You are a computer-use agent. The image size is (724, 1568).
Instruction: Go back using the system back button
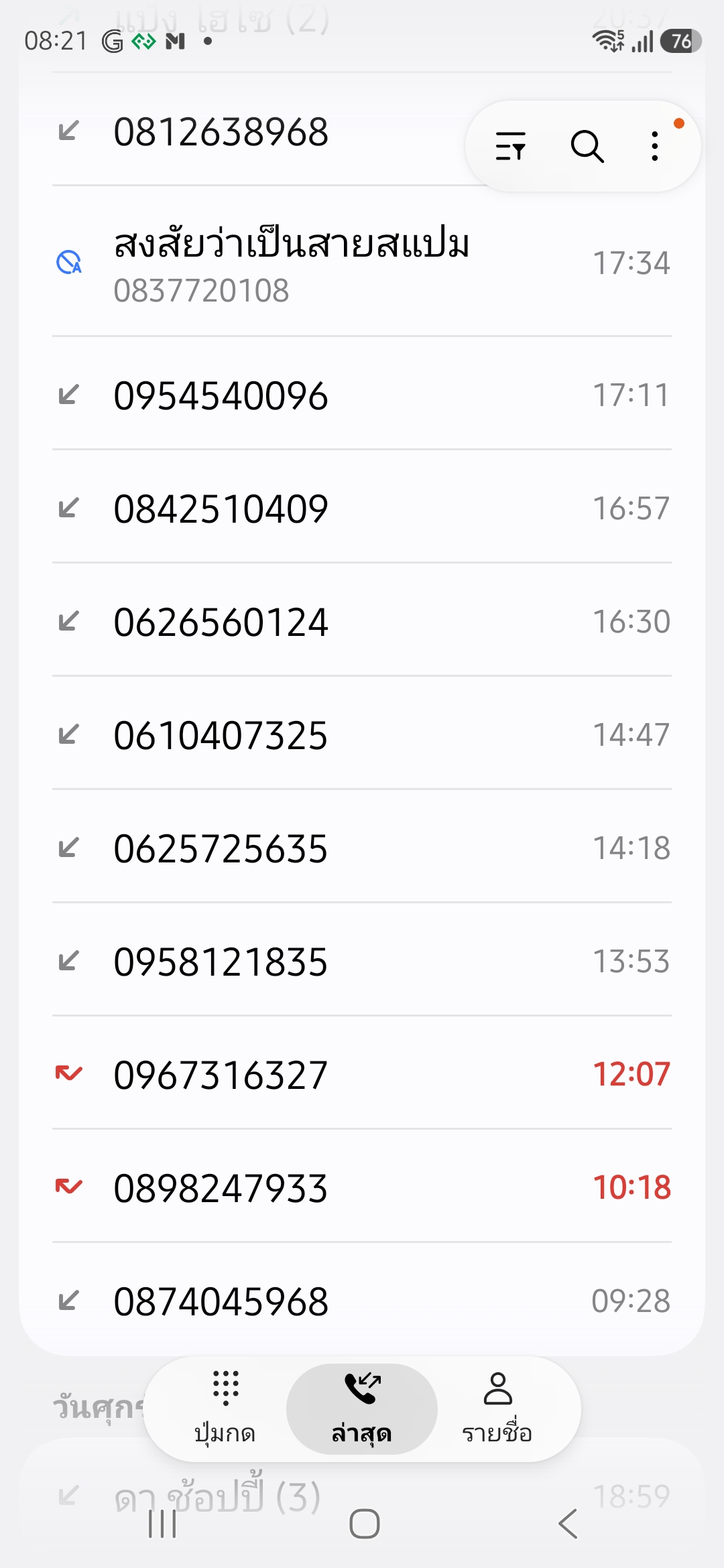coord(568,1524)
